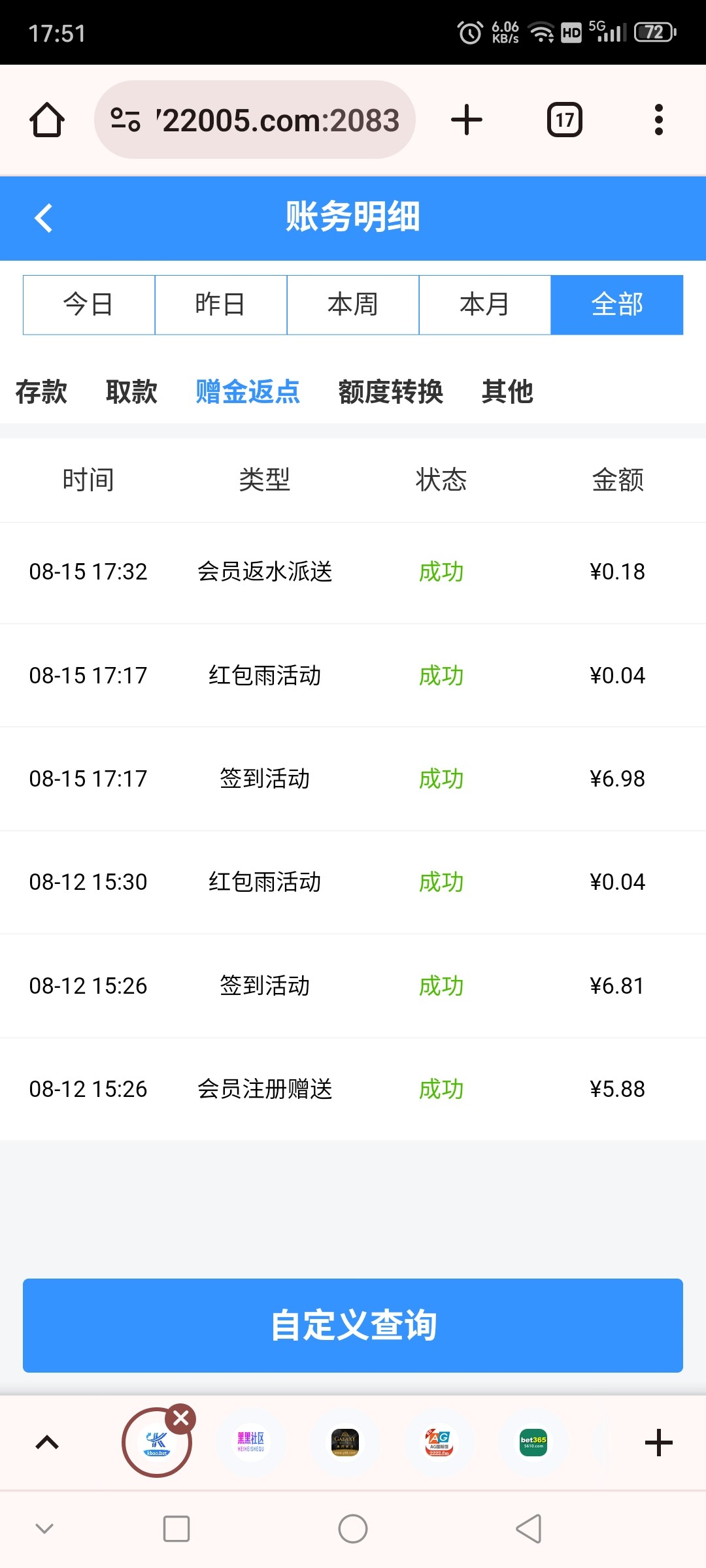This screenshot has height=1568, width=706.
Task: Select the 今日 date filter
Action: click(x=89, y=304)
